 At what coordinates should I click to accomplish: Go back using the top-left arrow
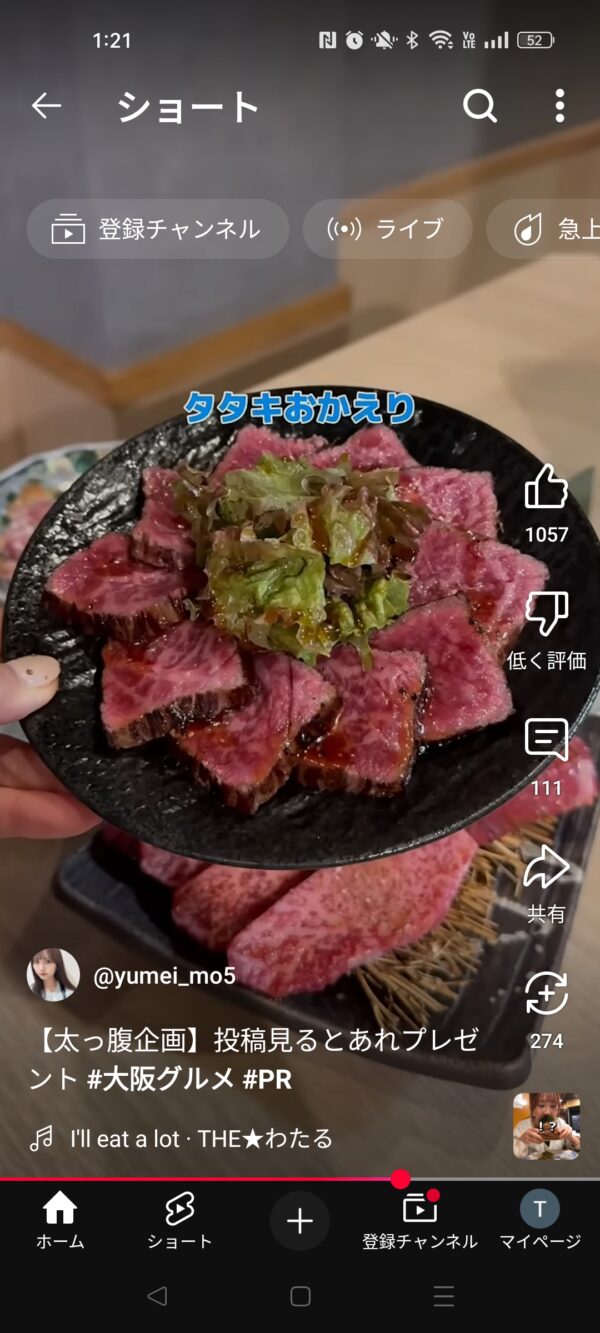46,106
